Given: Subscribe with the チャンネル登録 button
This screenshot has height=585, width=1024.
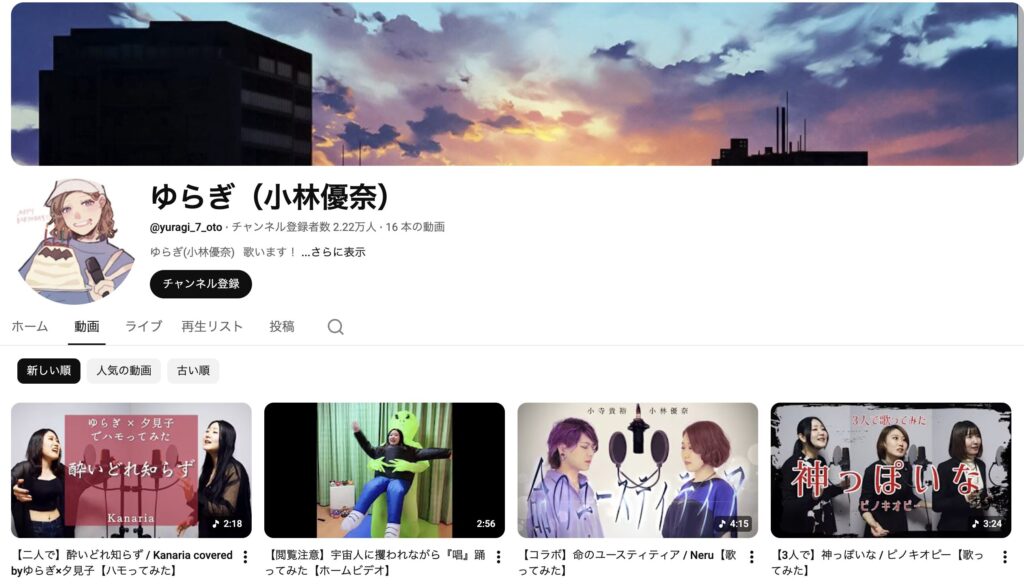Looking at the screenshot, I should pyautogui.click(x=201, y=284).
